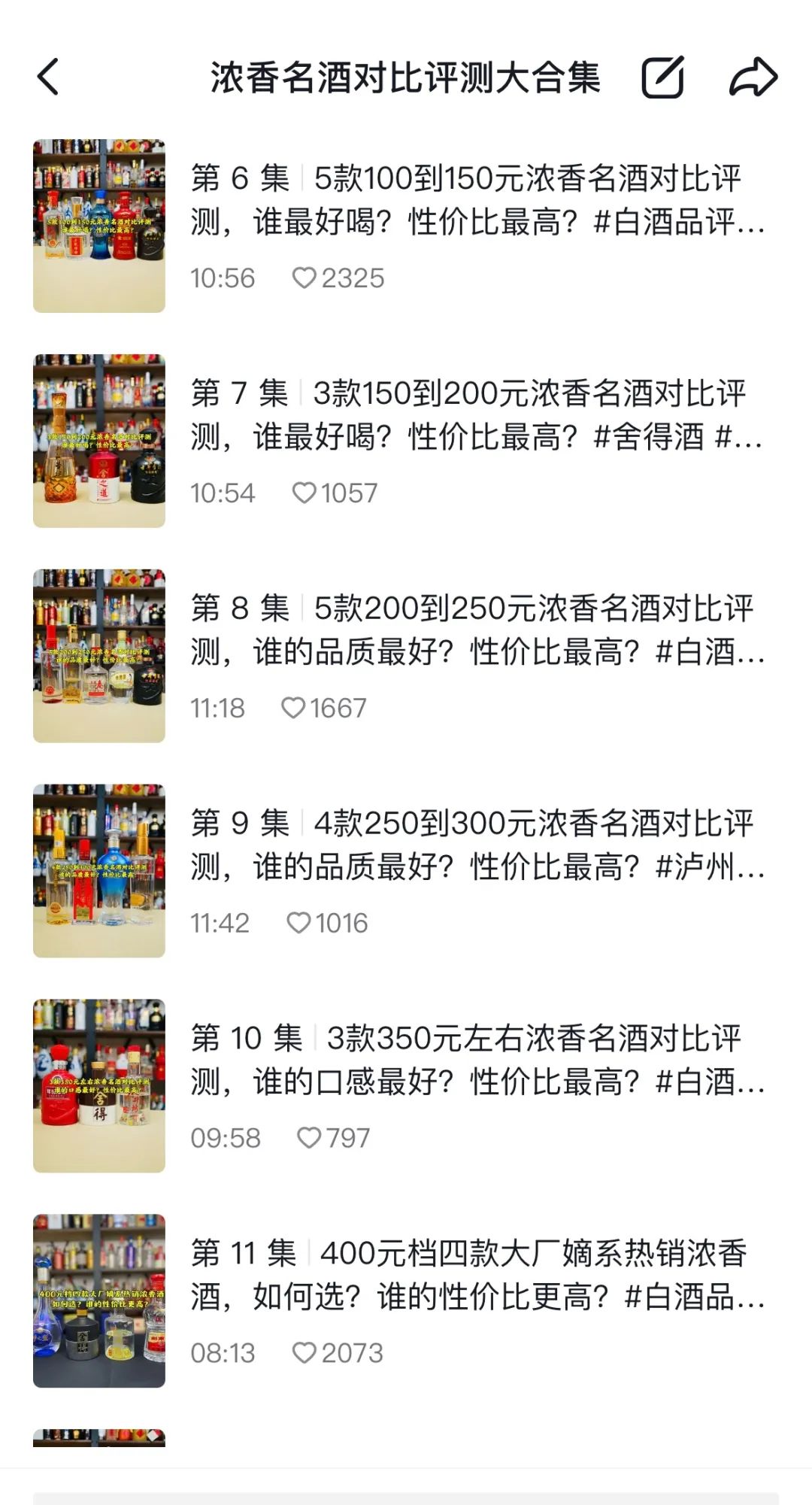Open episode 10 about 350元 liquors
812x1505 pixels.
pyautogui.click(x=406, y=1086)
